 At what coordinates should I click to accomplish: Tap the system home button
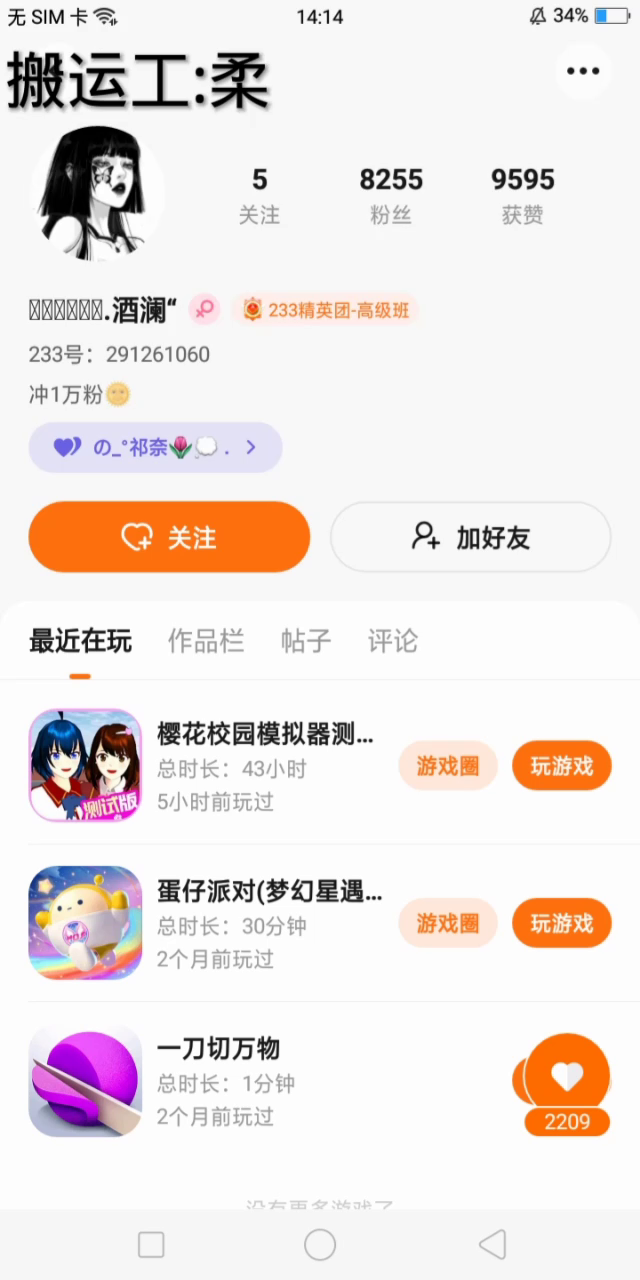(320, 1245)
